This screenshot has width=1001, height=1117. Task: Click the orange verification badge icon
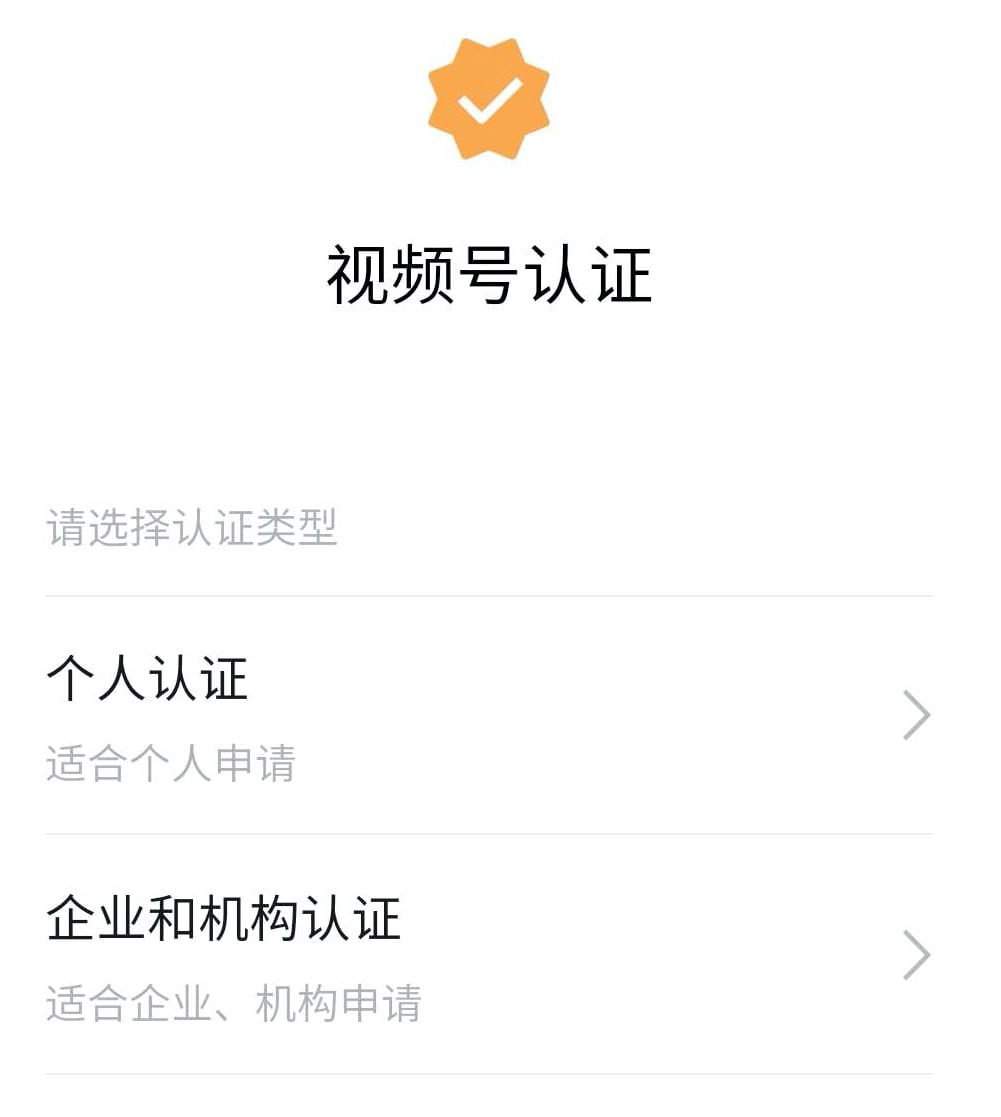(489, 100)
